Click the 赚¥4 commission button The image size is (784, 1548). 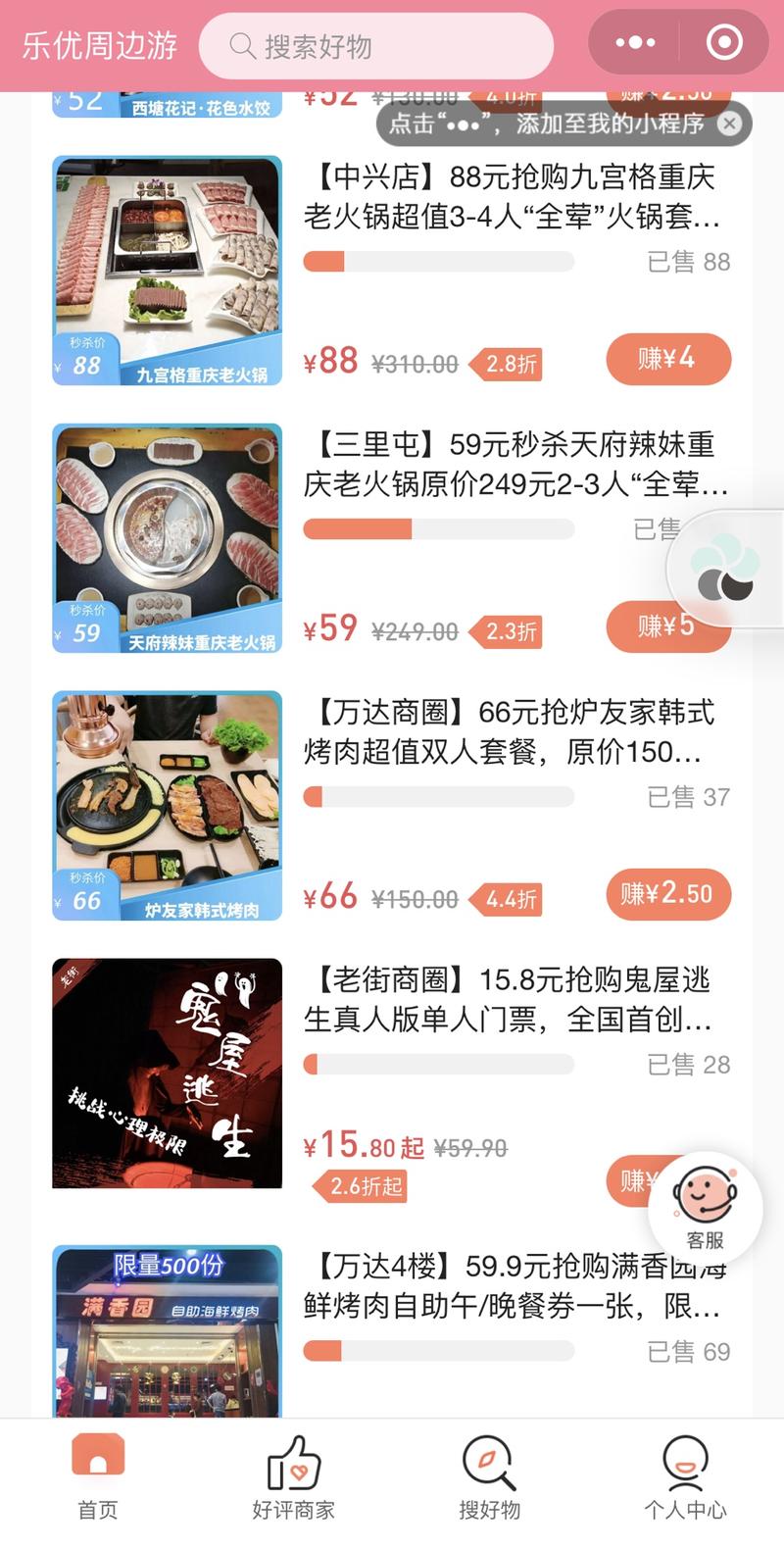click(668, 360)
